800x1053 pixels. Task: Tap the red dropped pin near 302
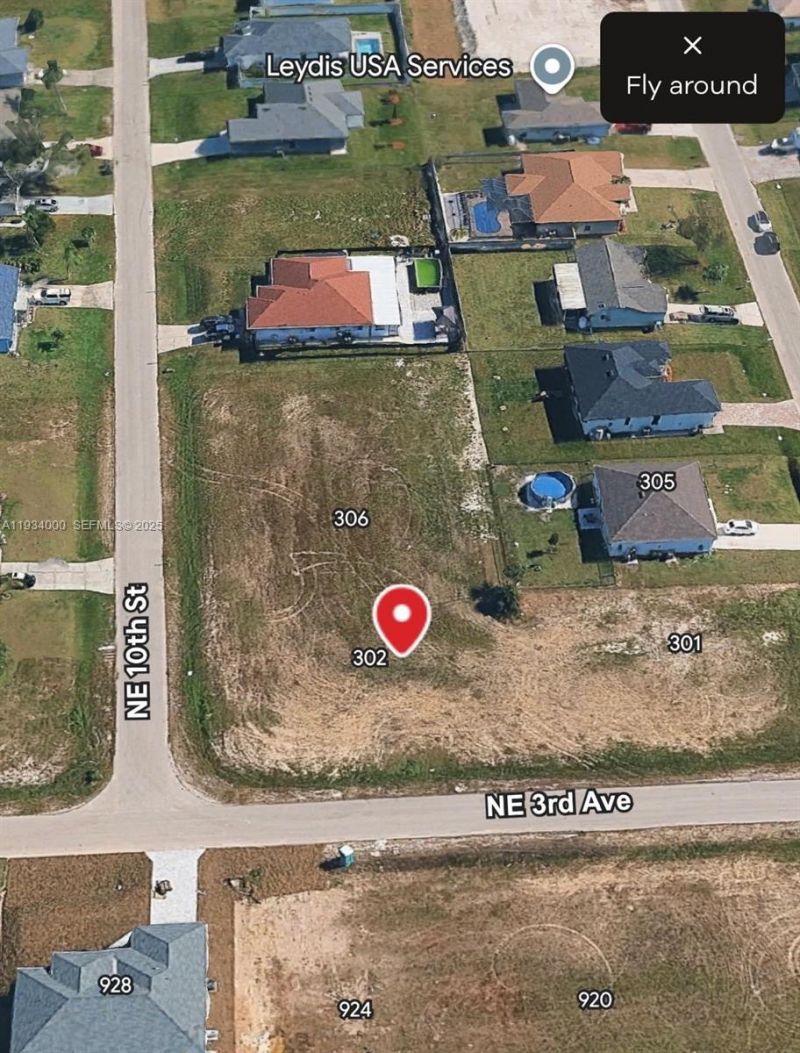402,616
